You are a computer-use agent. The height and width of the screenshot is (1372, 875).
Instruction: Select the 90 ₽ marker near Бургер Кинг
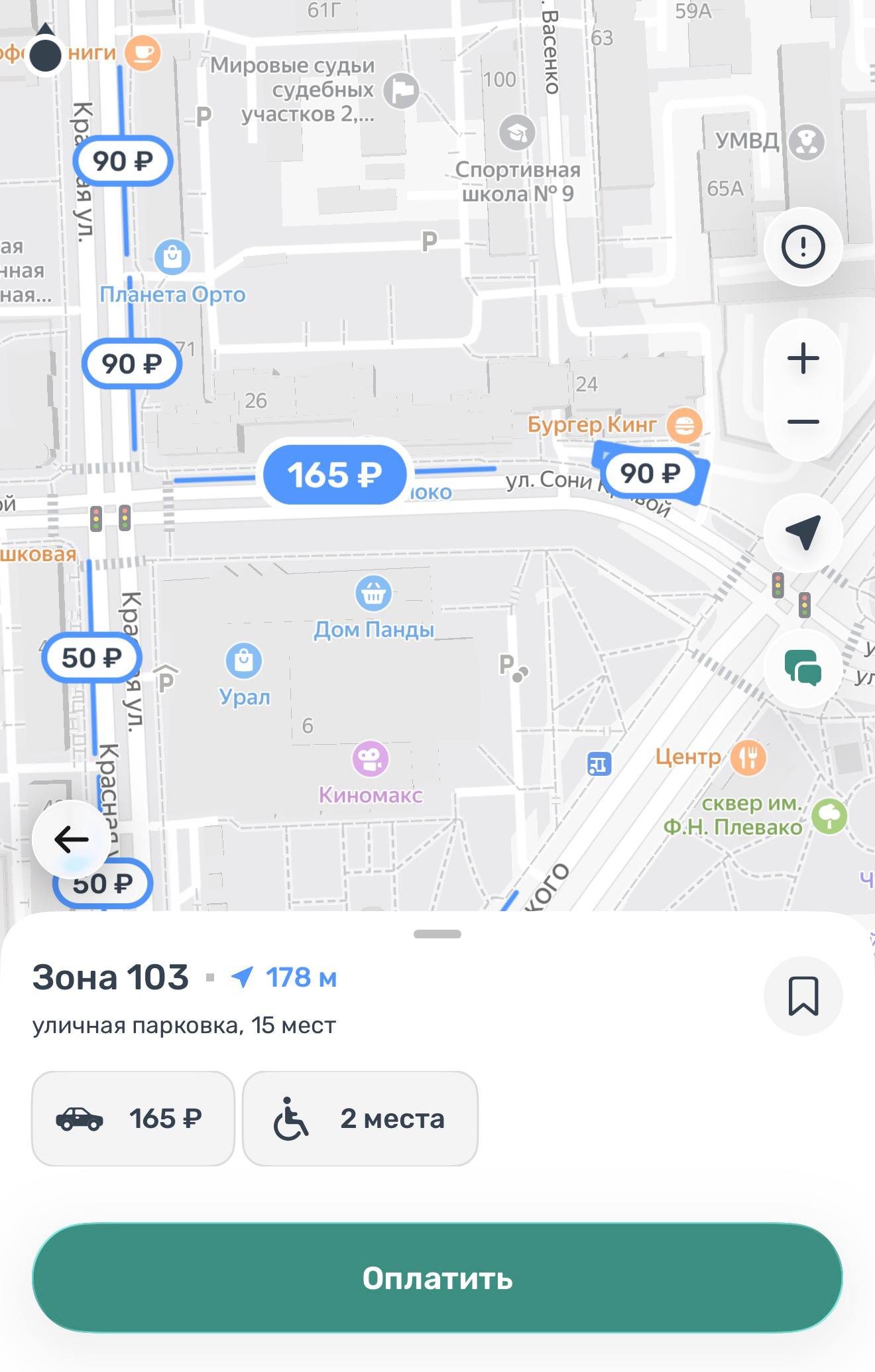point(650,473)
